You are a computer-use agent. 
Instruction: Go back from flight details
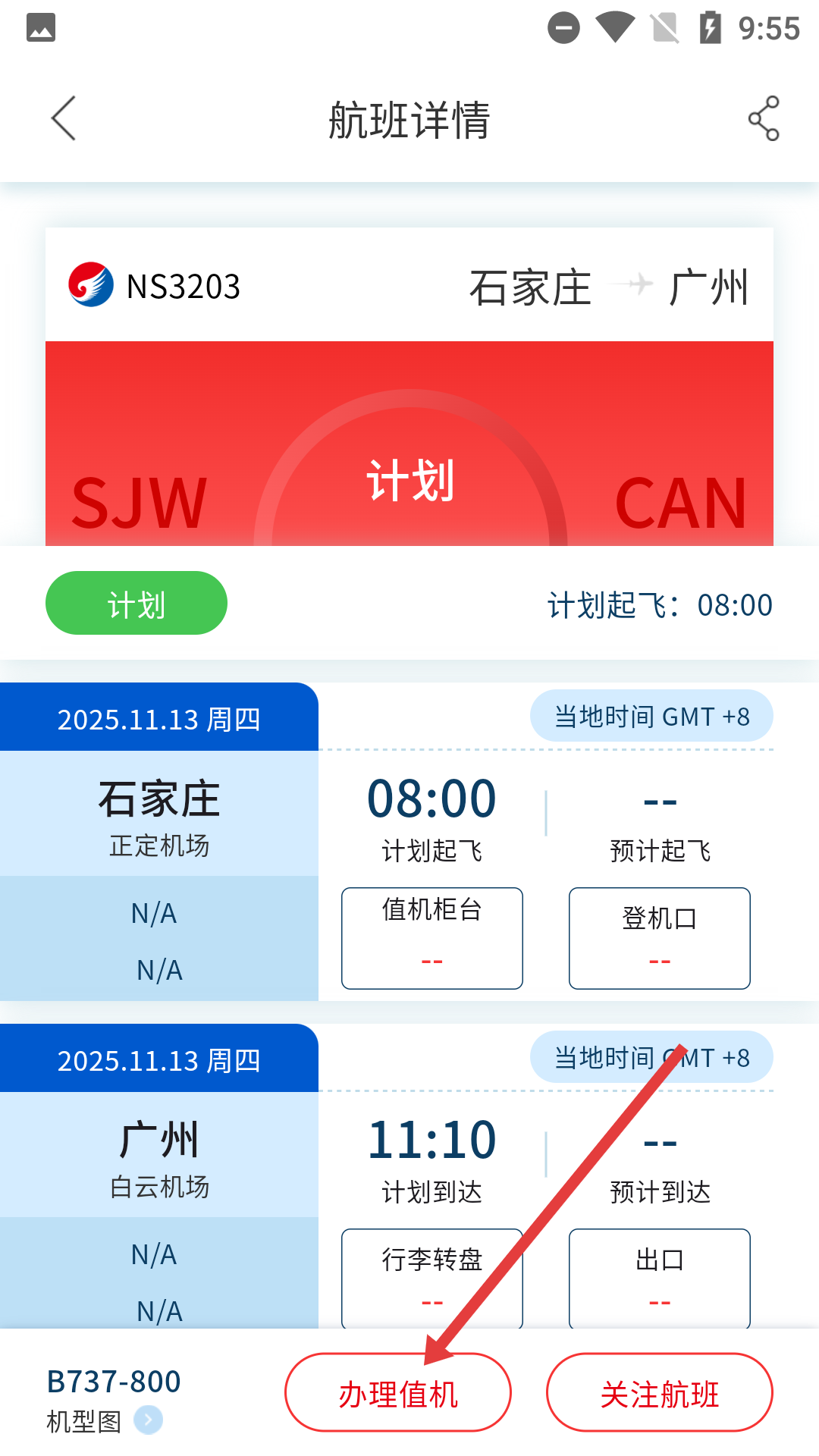64,118
